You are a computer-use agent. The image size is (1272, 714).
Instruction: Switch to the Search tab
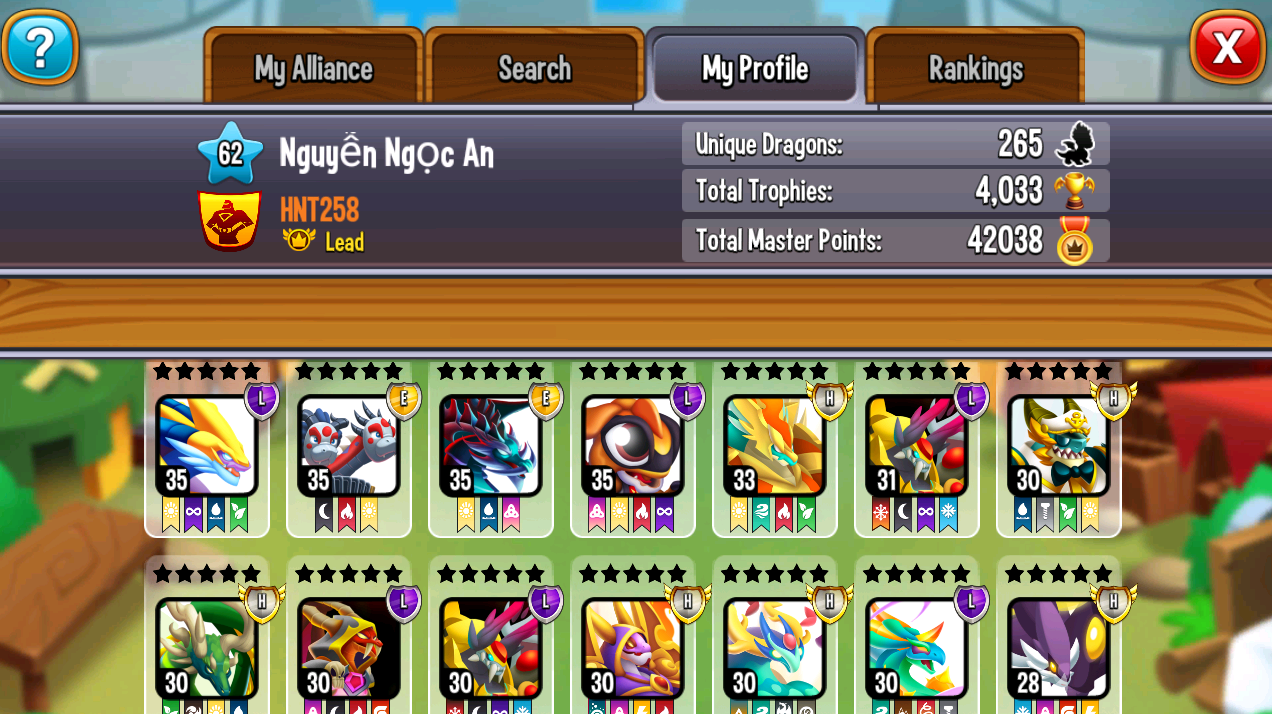(x=534, y=69)
